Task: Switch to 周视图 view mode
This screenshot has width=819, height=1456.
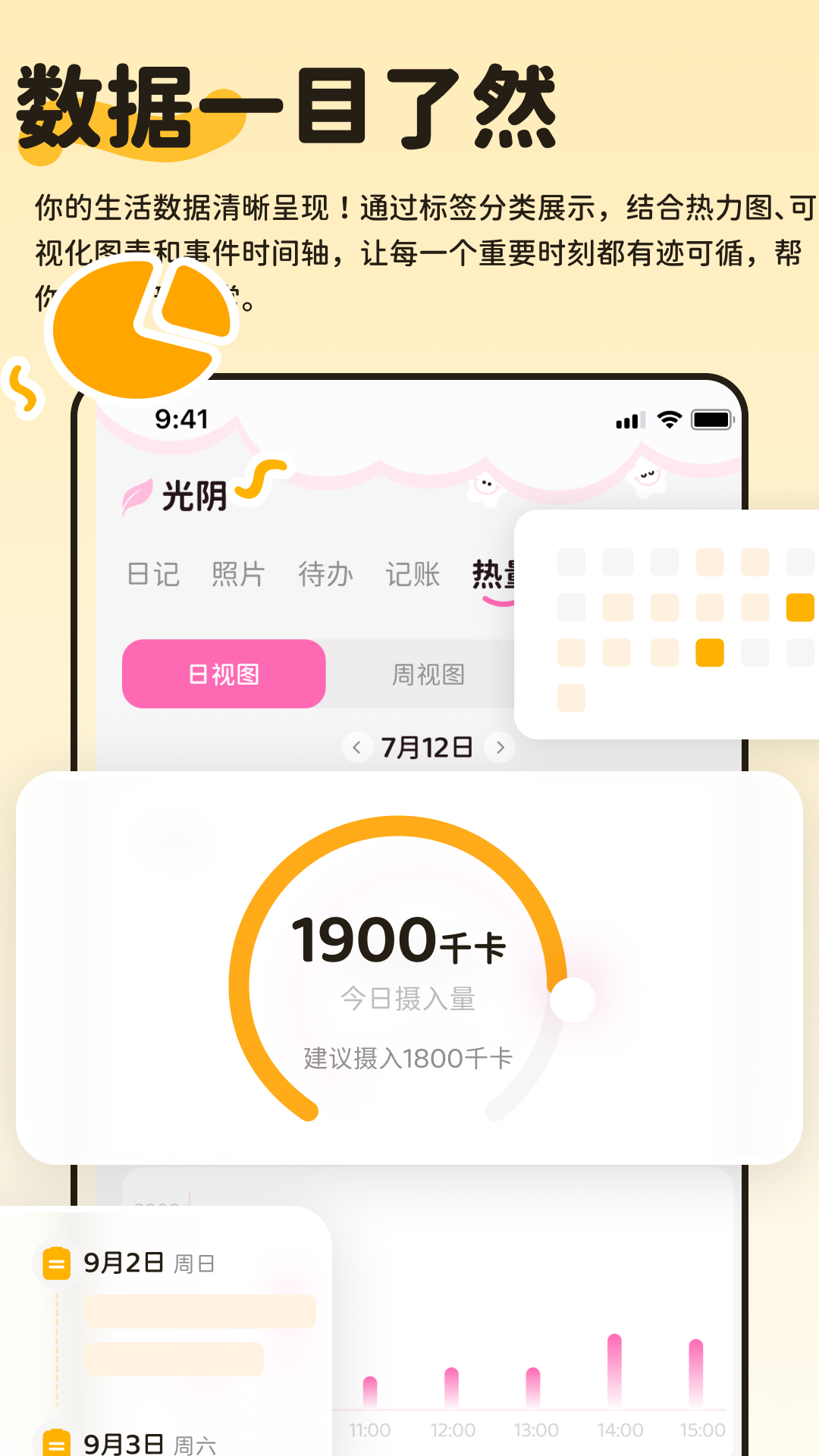Action: pyautogui.click(x=427, y=675)
